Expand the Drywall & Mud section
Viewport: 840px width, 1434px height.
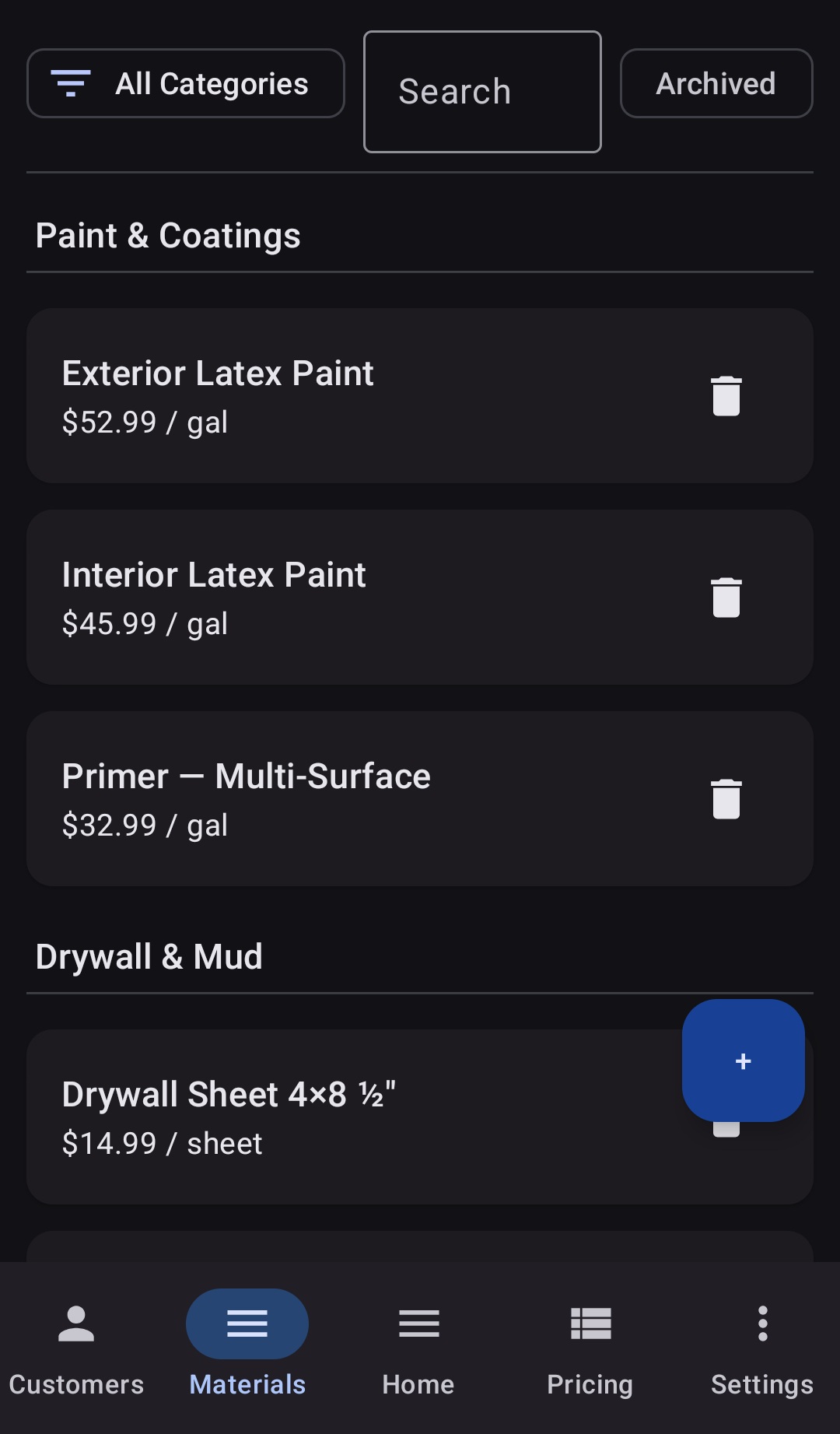tap(149, 955)
